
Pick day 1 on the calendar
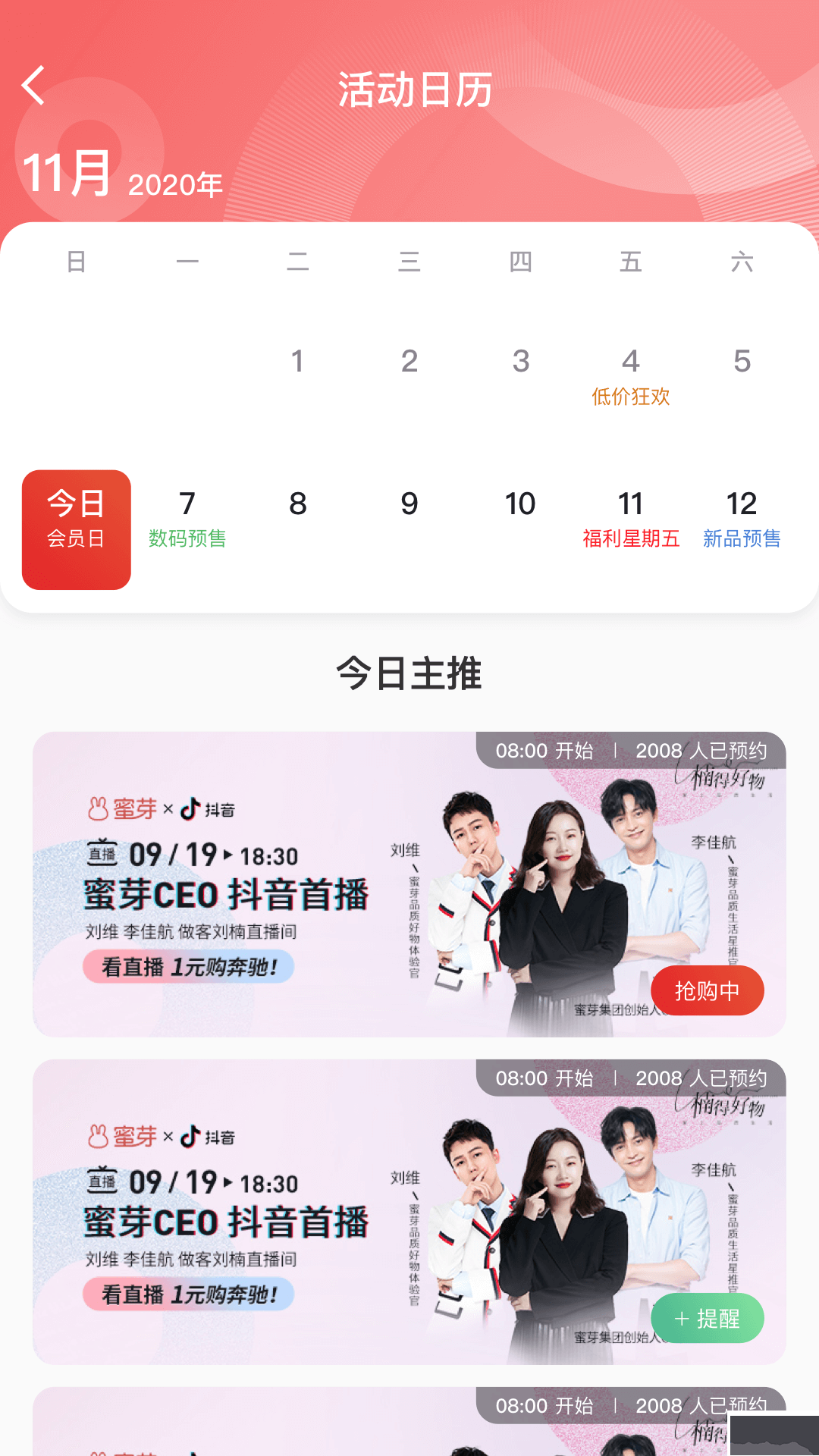[x=298, y=362]
